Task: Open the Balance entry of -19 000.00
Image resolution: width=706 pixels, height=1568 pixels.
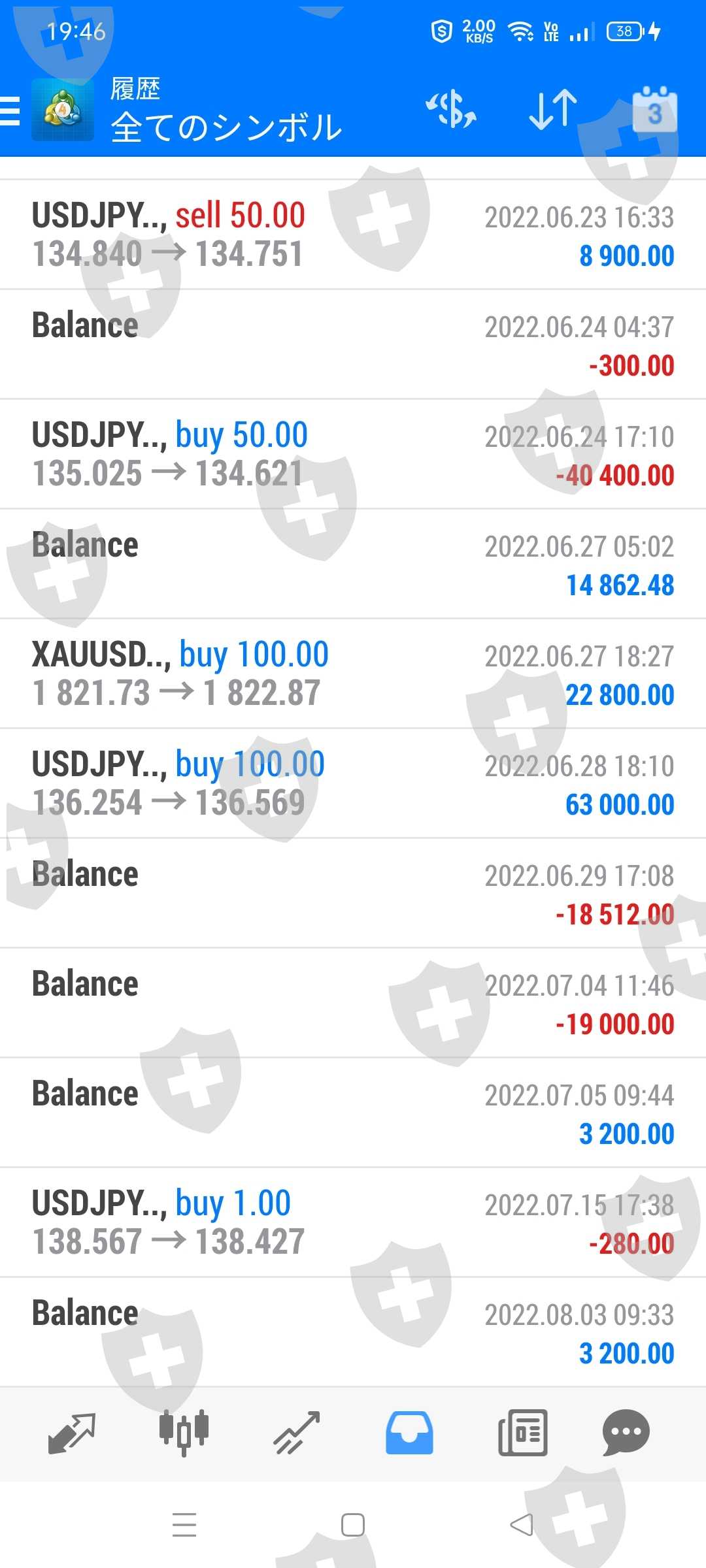Action: coord(353,1003)
